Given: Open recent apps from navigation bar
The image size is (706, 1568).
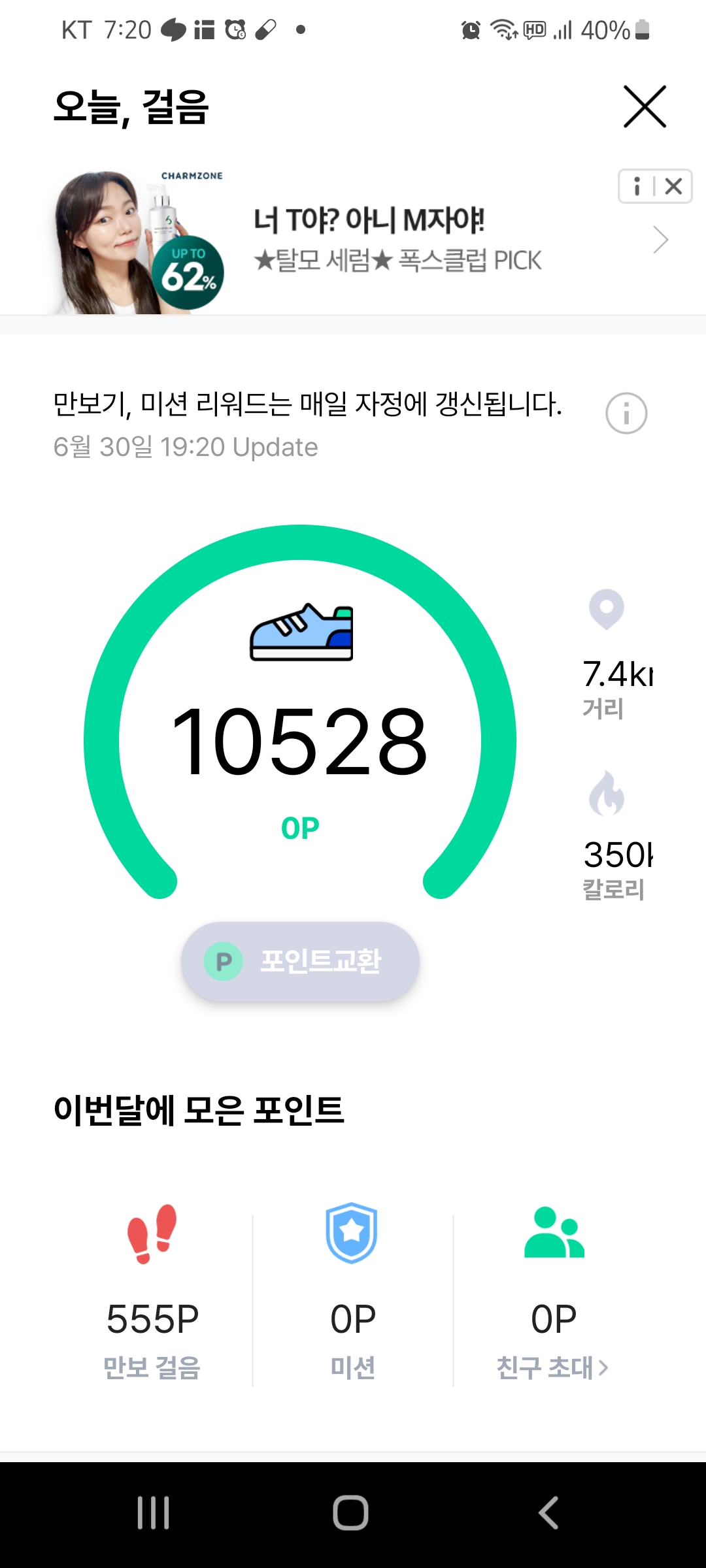Looking at the screenshot, I should pos(154,1512).
